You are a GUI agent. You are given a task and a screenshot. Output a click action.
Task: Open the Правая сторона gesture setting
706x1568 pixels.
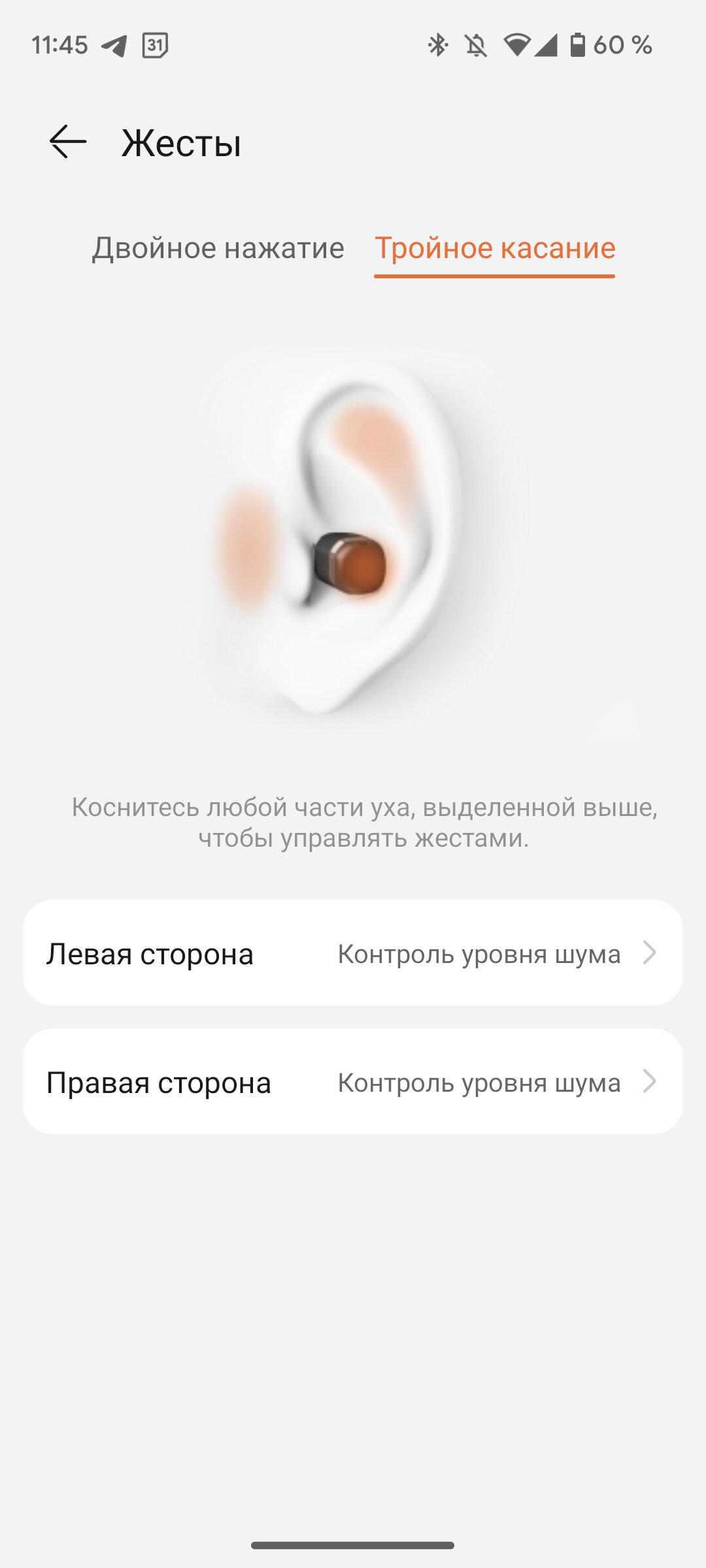353,1081
